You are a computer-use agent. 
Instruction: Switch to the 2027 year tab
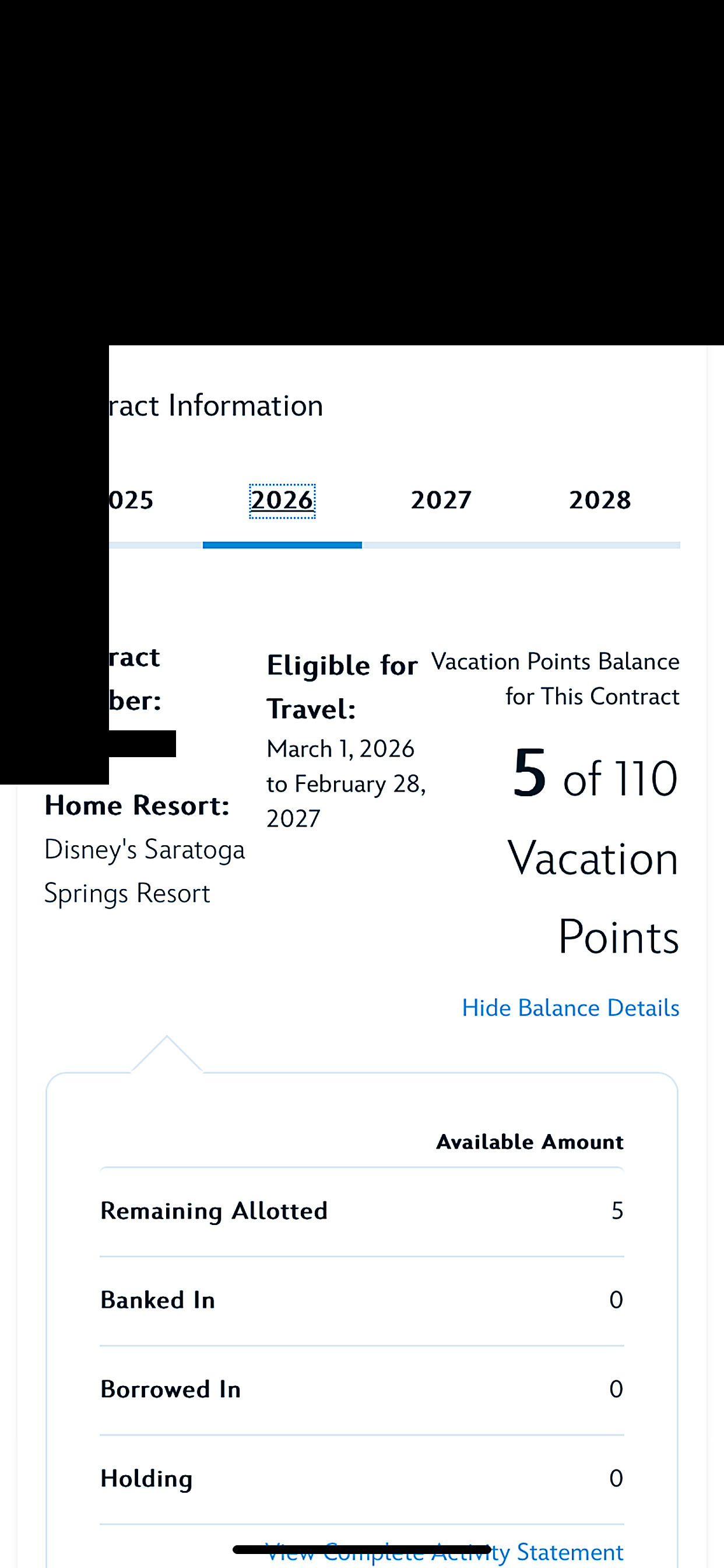[441, 501]
